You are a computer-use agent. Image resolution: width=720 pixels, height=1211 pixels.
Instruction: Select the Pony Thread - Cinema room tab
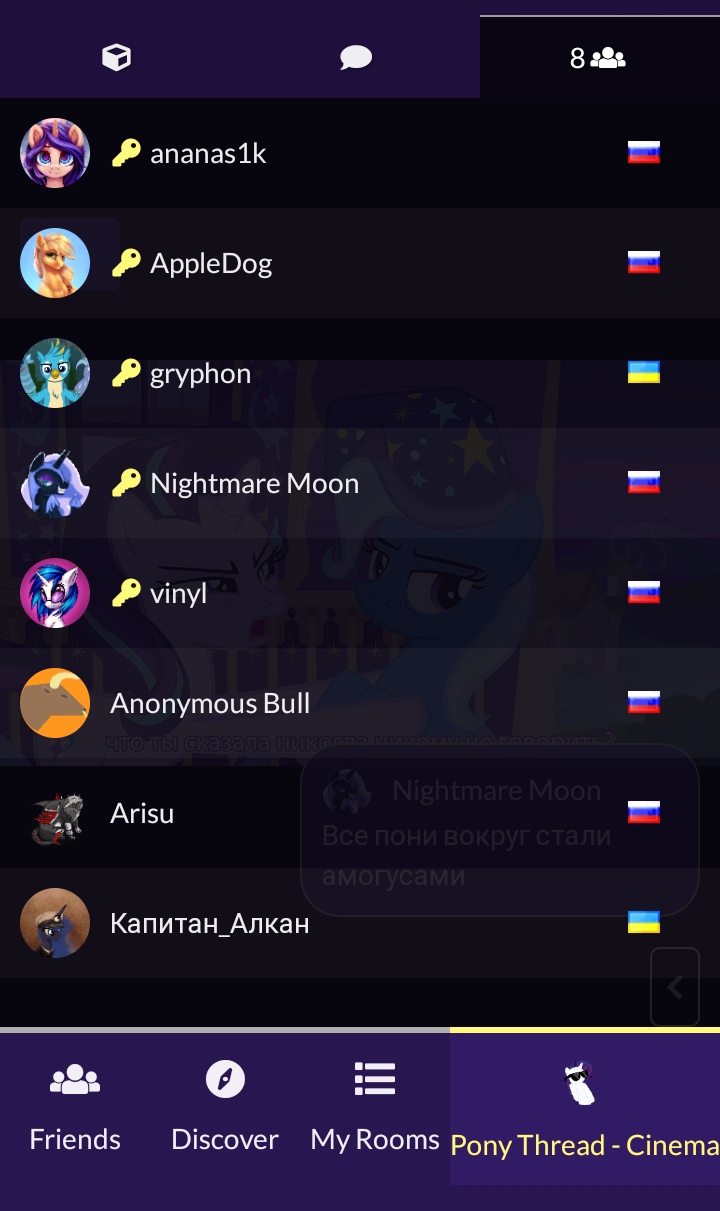click(x=585, y=1108)
